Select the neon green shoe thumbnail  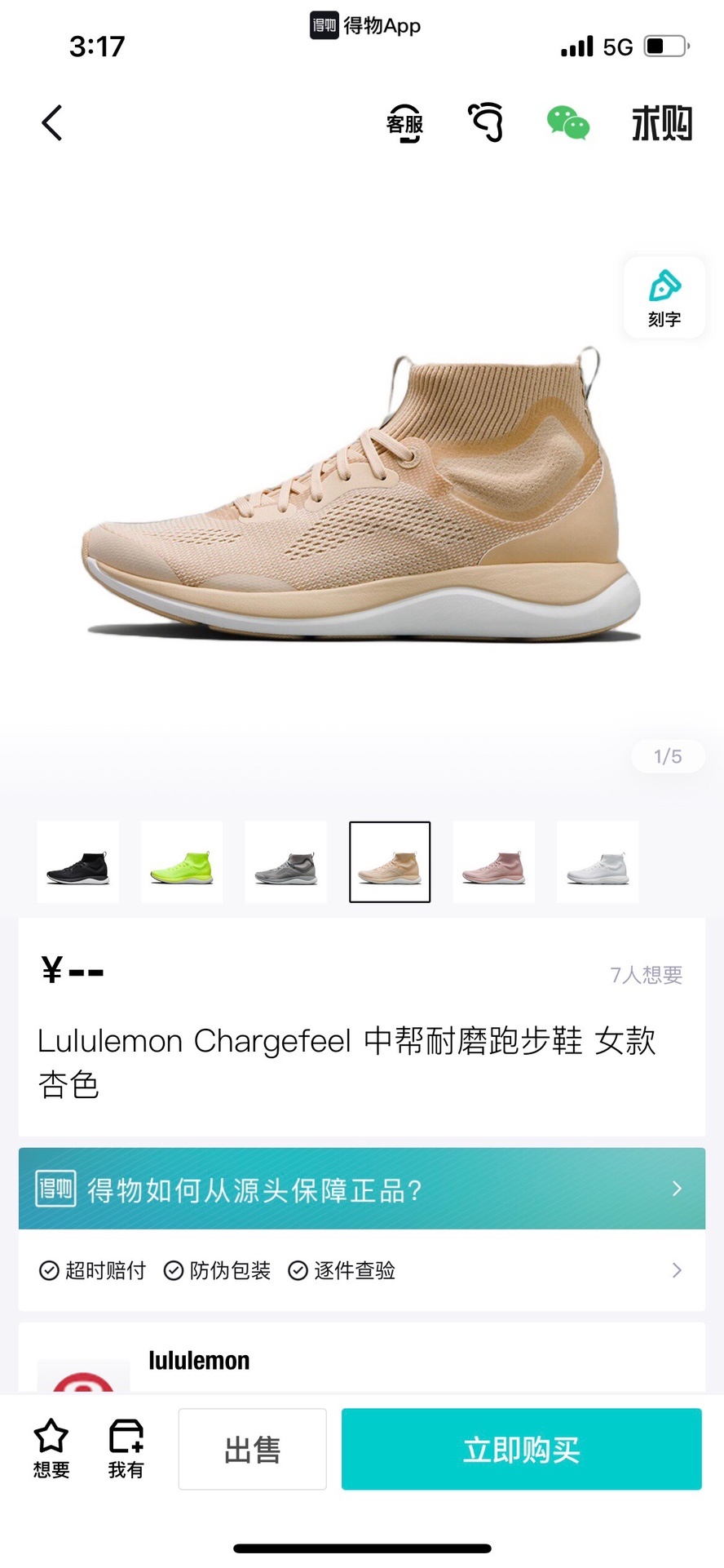182,862
